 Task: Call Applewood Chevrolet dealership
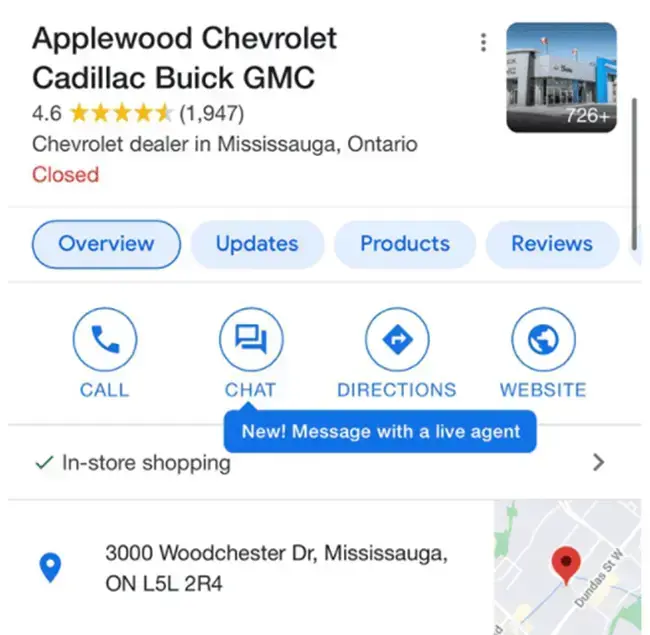tap(104, 341)
